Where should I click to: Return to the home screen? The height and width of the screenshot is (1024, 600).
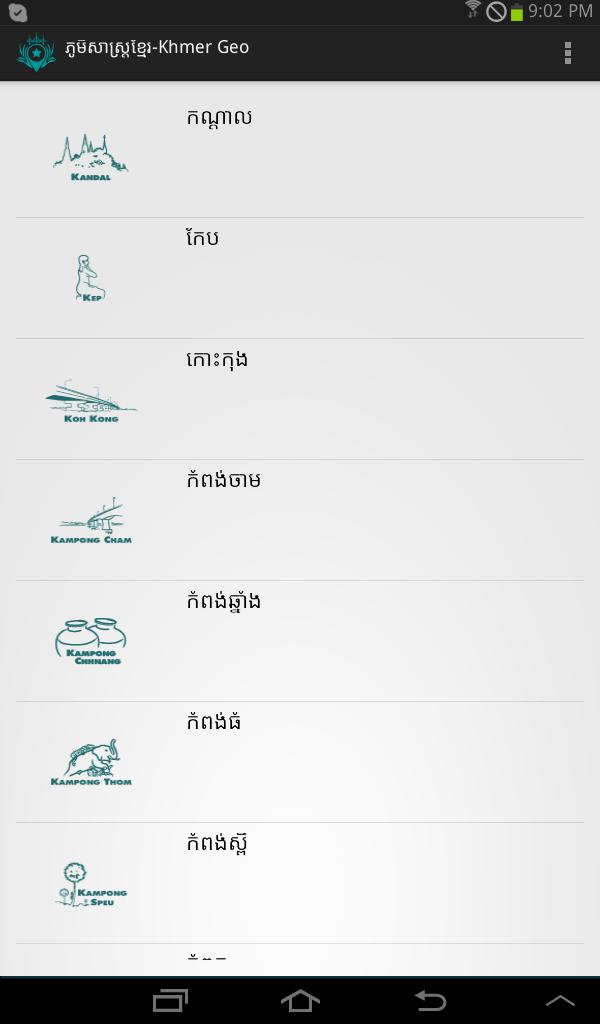click(x=300, y=1000)
